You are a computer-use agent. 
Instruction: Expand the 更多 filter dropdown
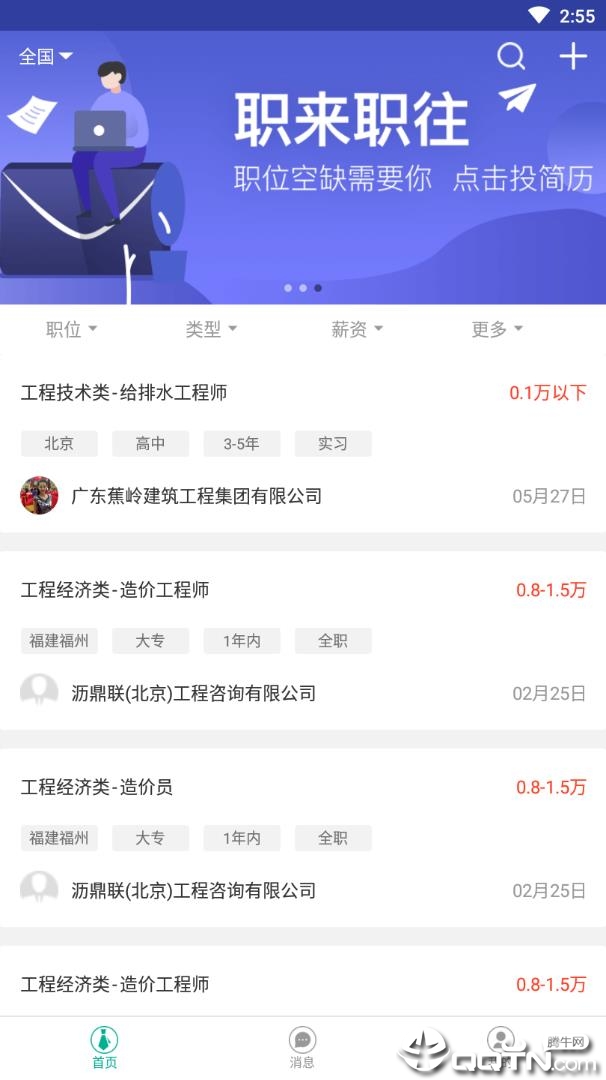coord(497,329)
